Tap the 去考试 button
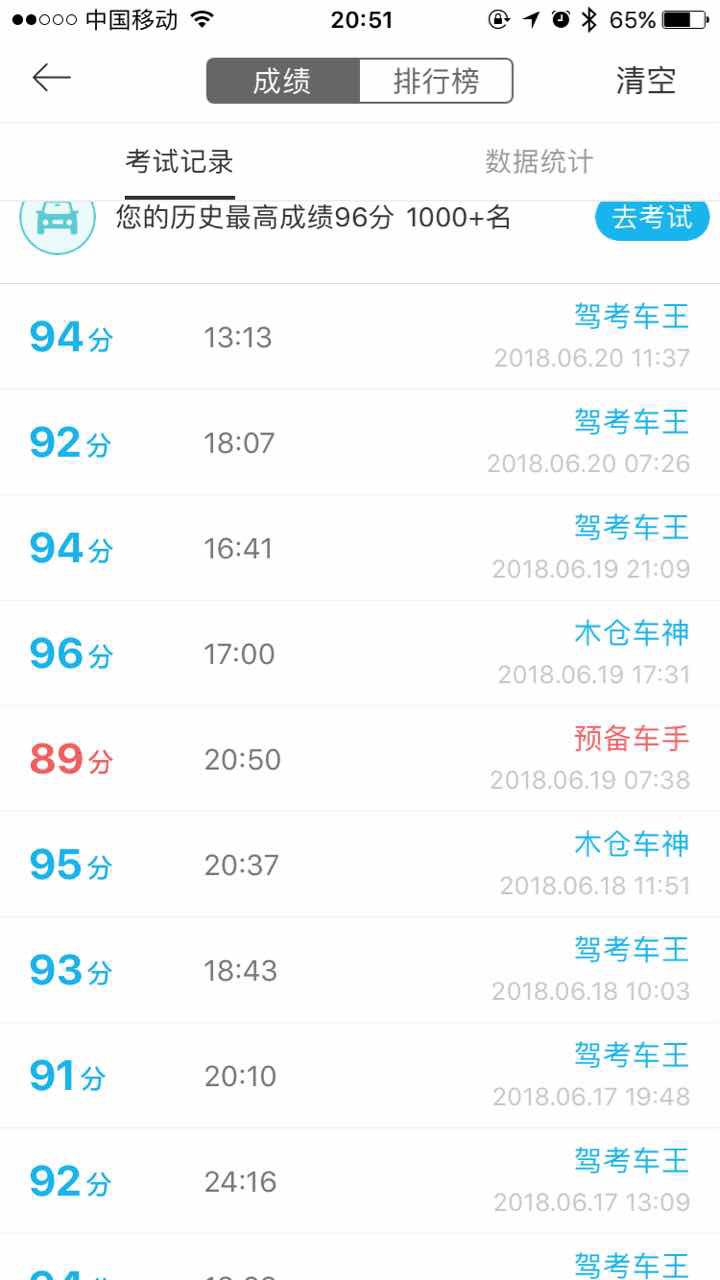 652,218
